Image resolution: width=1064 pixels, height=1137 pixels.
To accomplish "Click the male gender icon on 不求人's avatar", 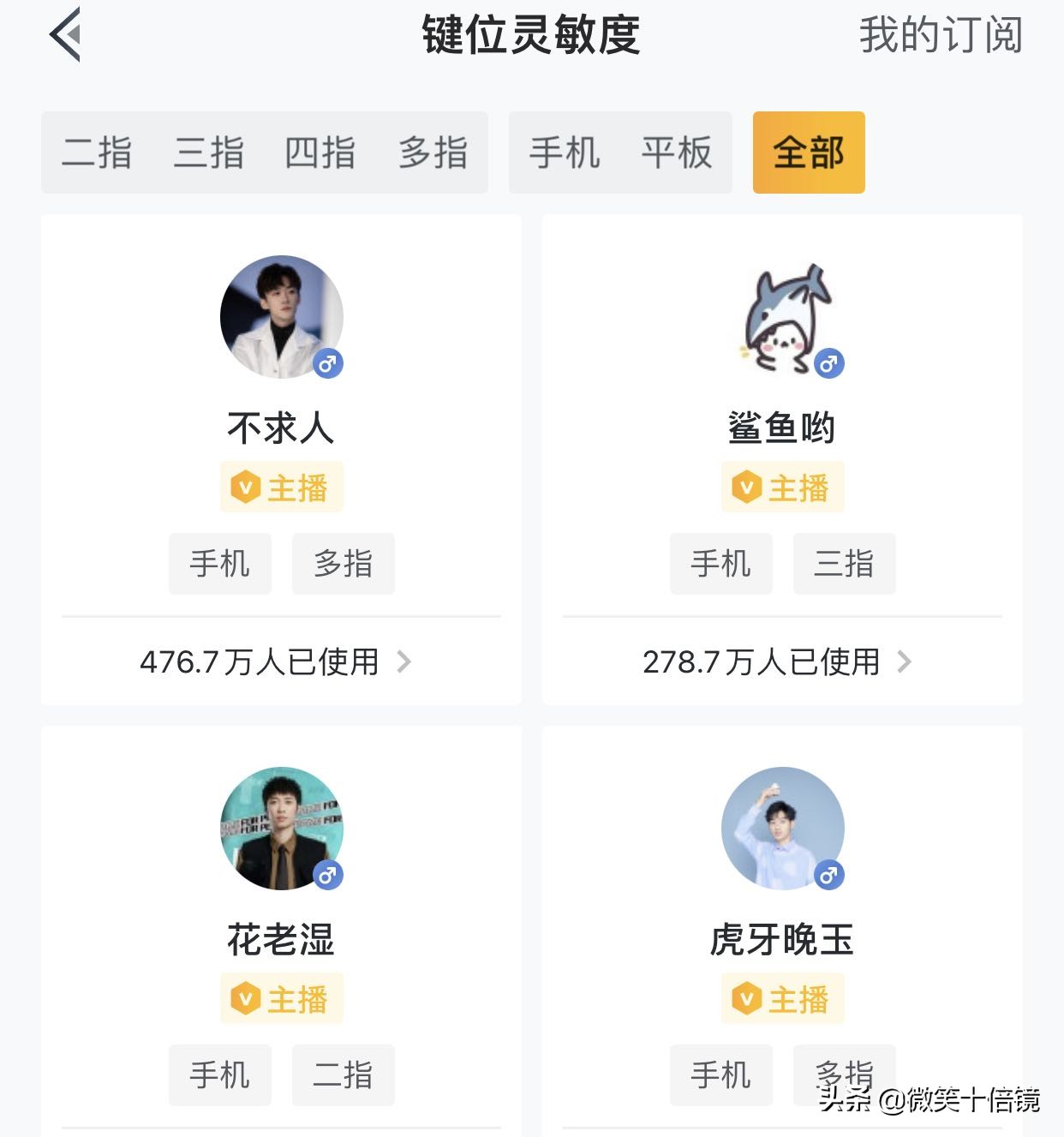I will point(330,363).
